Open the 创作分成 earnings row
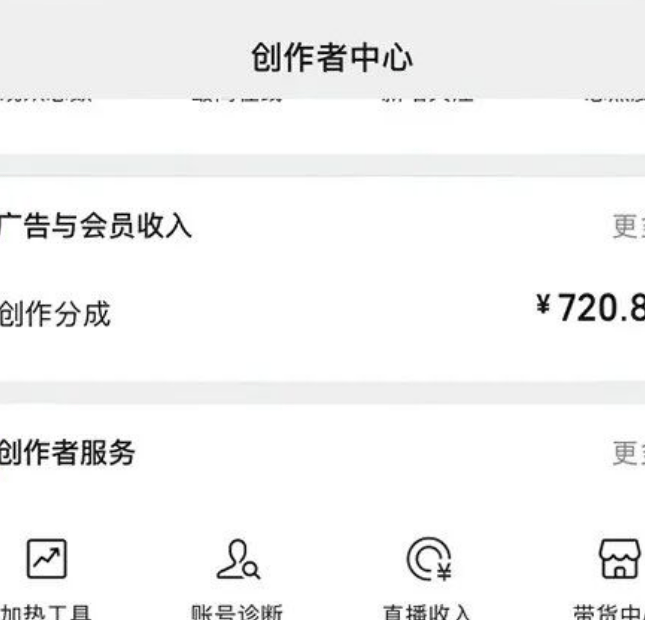The width and height of the screenshot is (645, 620). (322, 314)
